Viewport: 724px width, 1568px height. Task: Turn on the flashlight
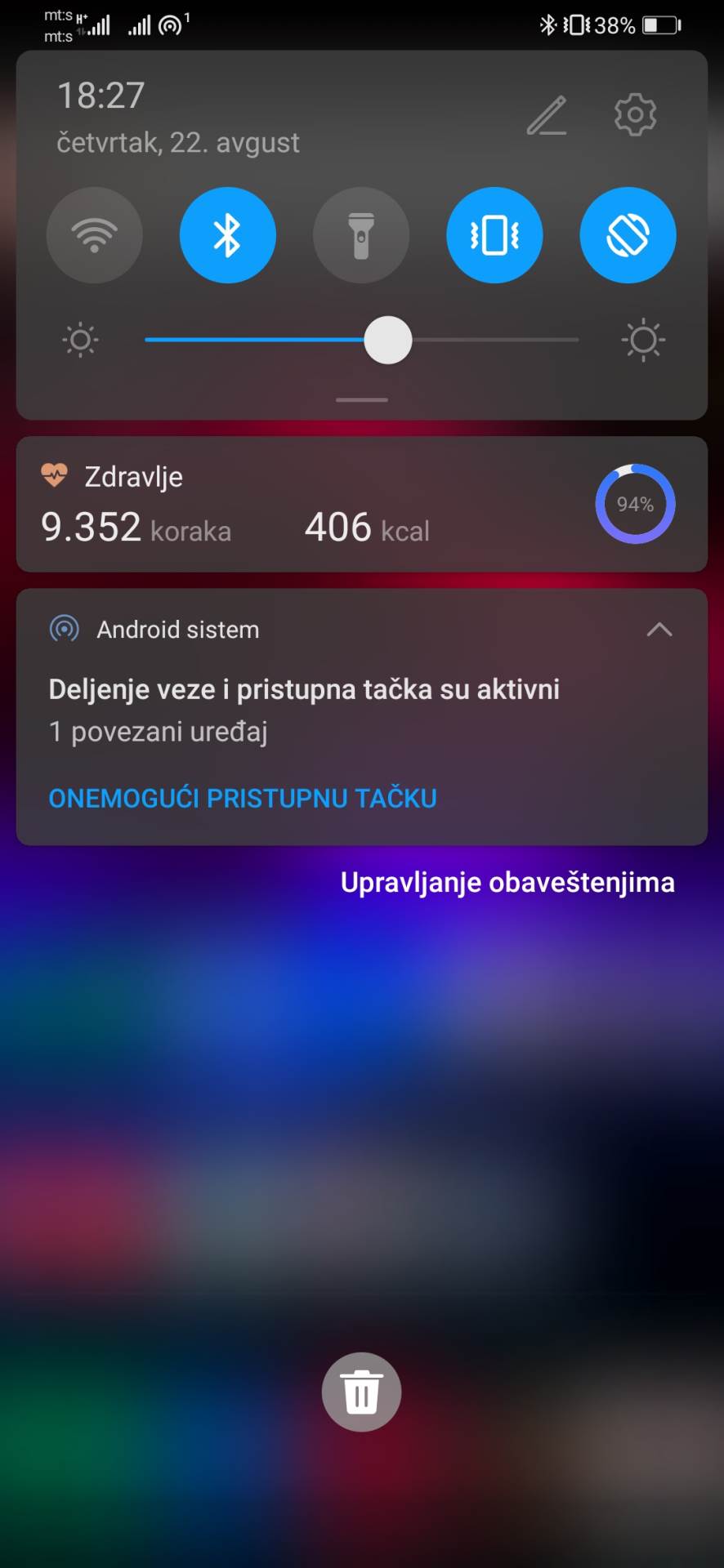click(x=361, y=234)
